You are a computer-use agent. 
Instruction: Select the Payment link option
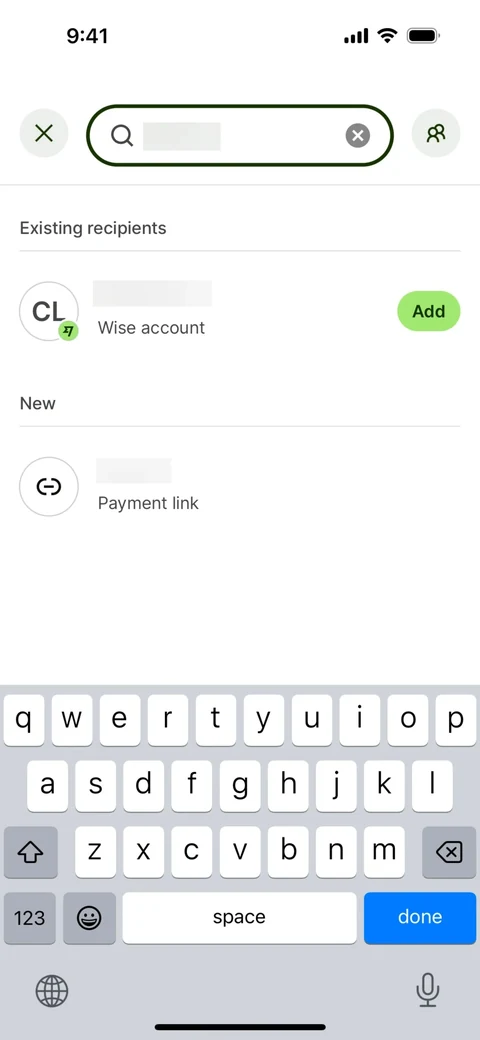(x=240, y=487)
